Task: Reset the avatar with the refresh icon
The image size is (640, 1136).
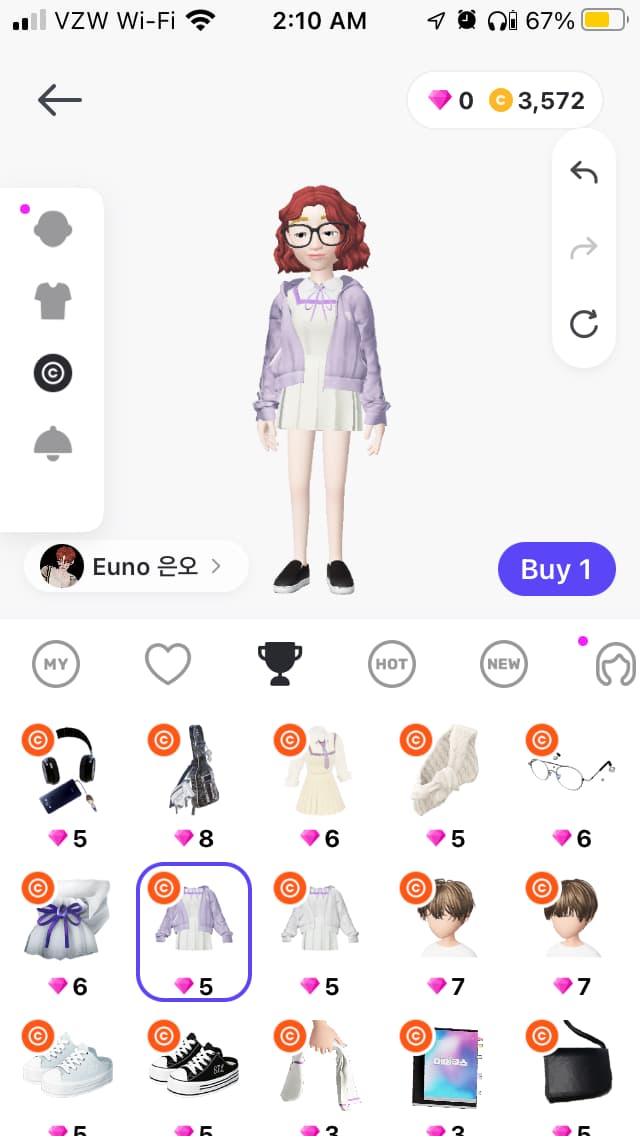Action: coord(583,324)
